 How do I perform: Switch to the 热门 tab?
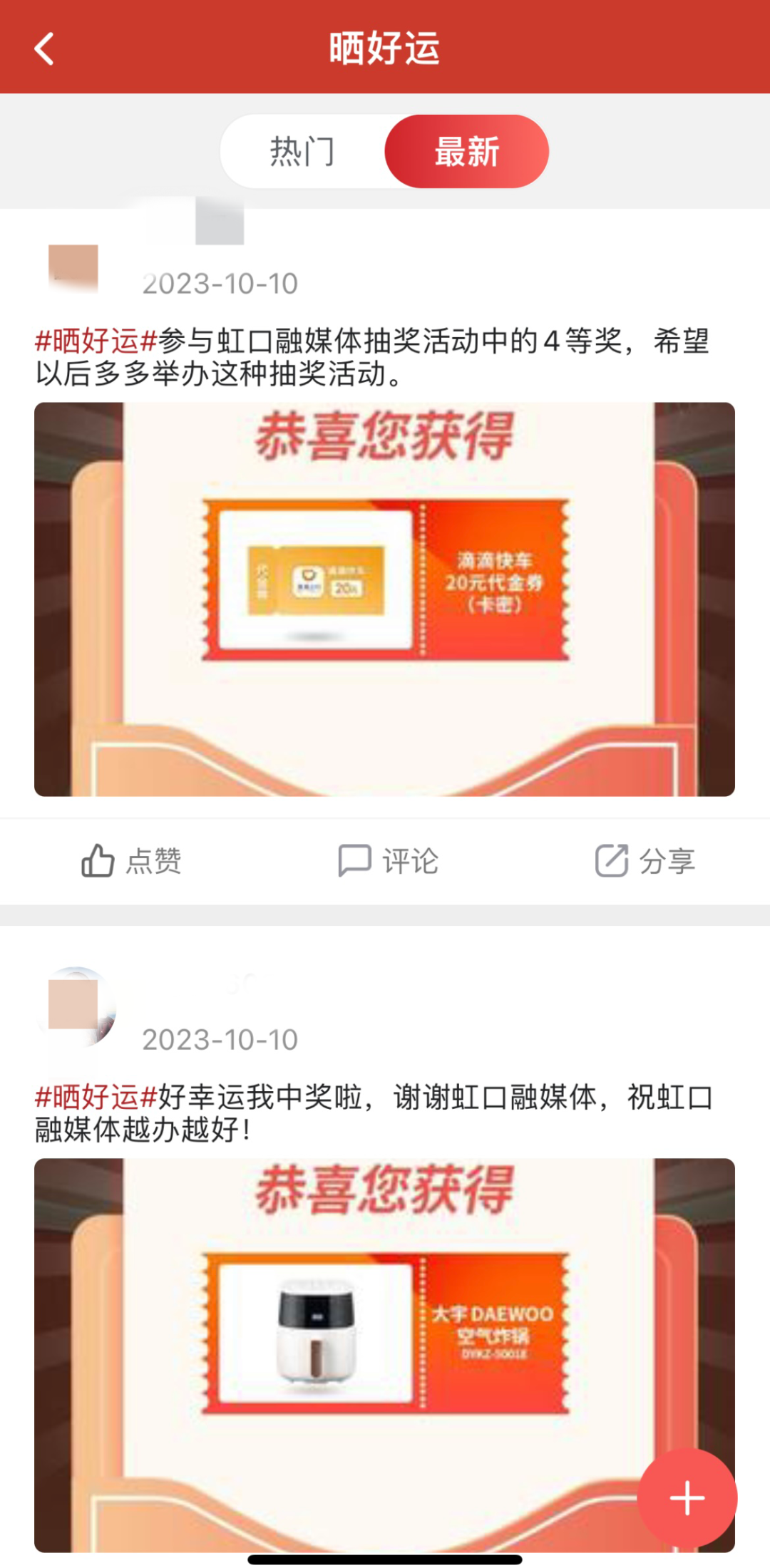point(302,152)
